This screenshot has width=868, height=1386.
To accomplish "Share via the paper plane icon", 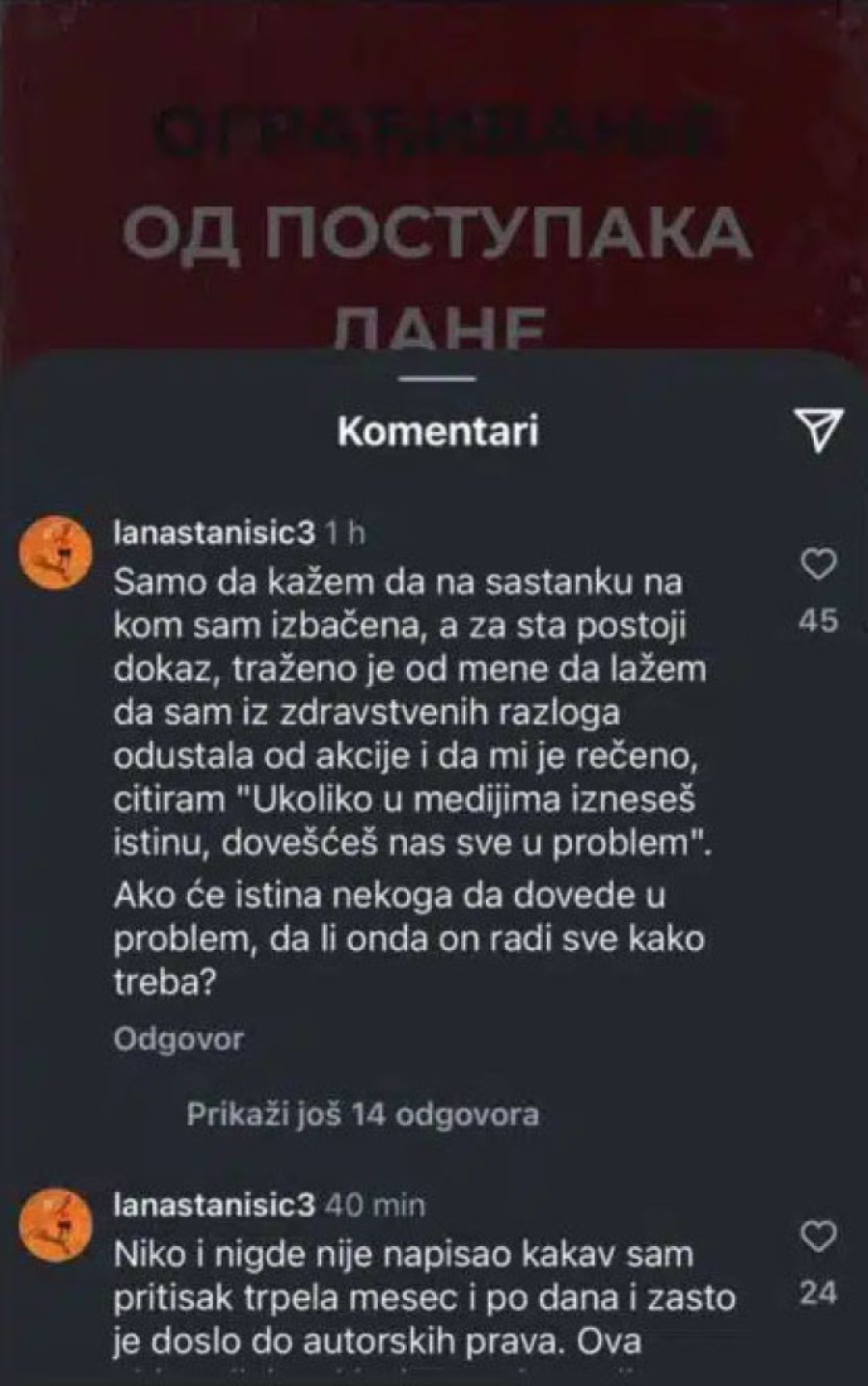I will pos(818,429).
